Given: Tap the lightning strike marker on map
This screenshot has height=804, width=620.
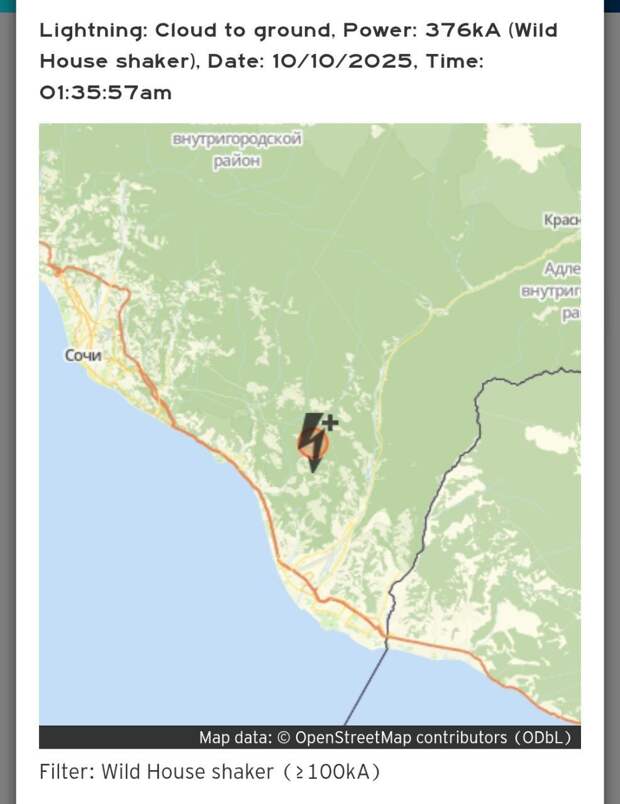Looking at the screenshot, I should click(x=314, y=441).
